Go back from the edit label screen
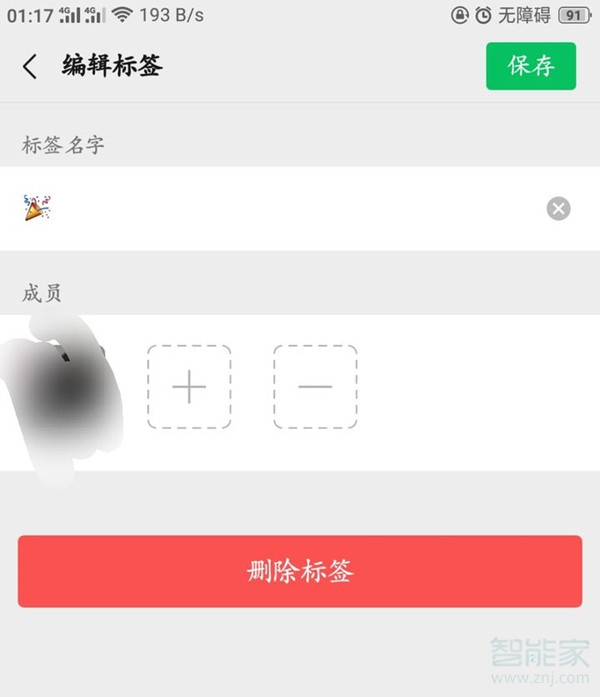600x697 pixels. click(30, 67)
